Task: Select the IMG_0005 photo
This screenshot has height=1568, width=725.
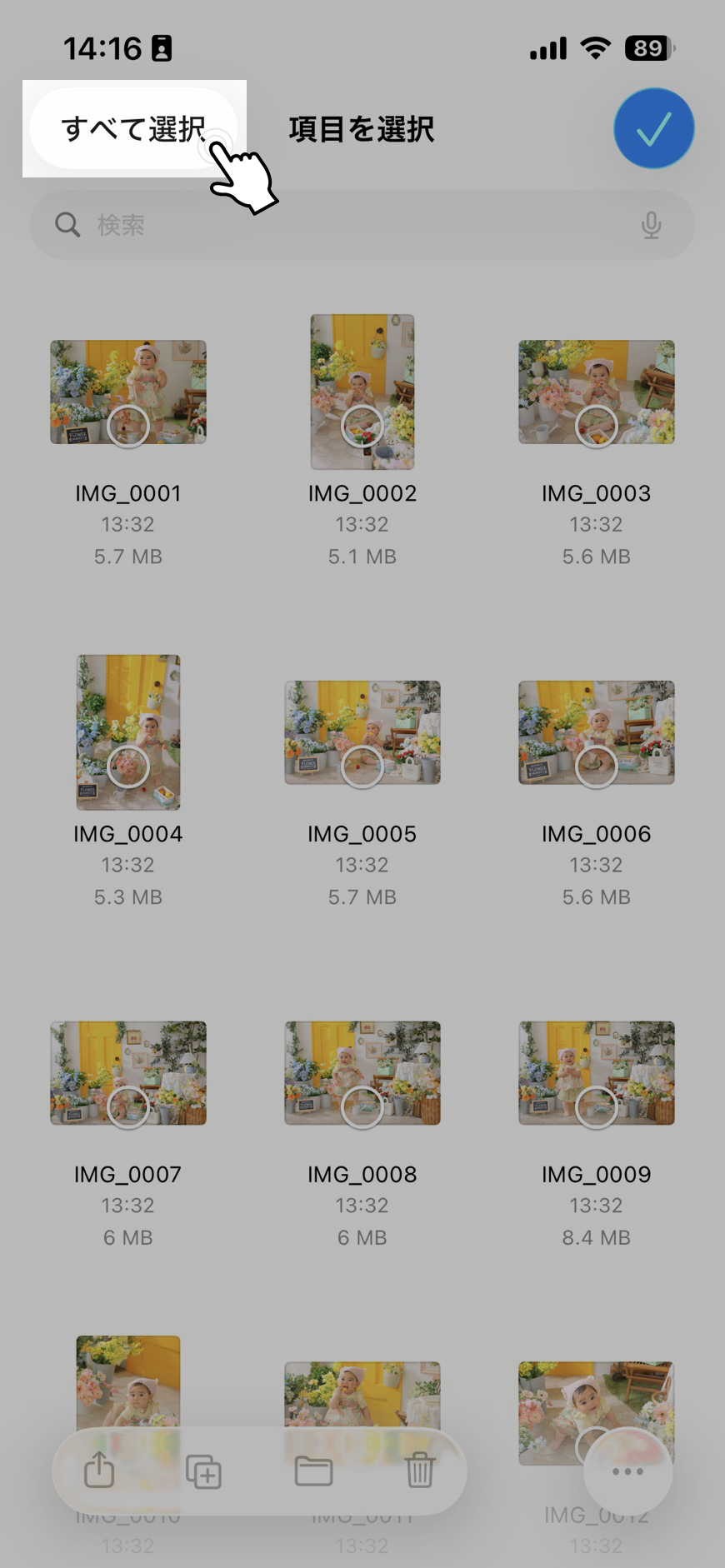Action: [x=362, y=732]
